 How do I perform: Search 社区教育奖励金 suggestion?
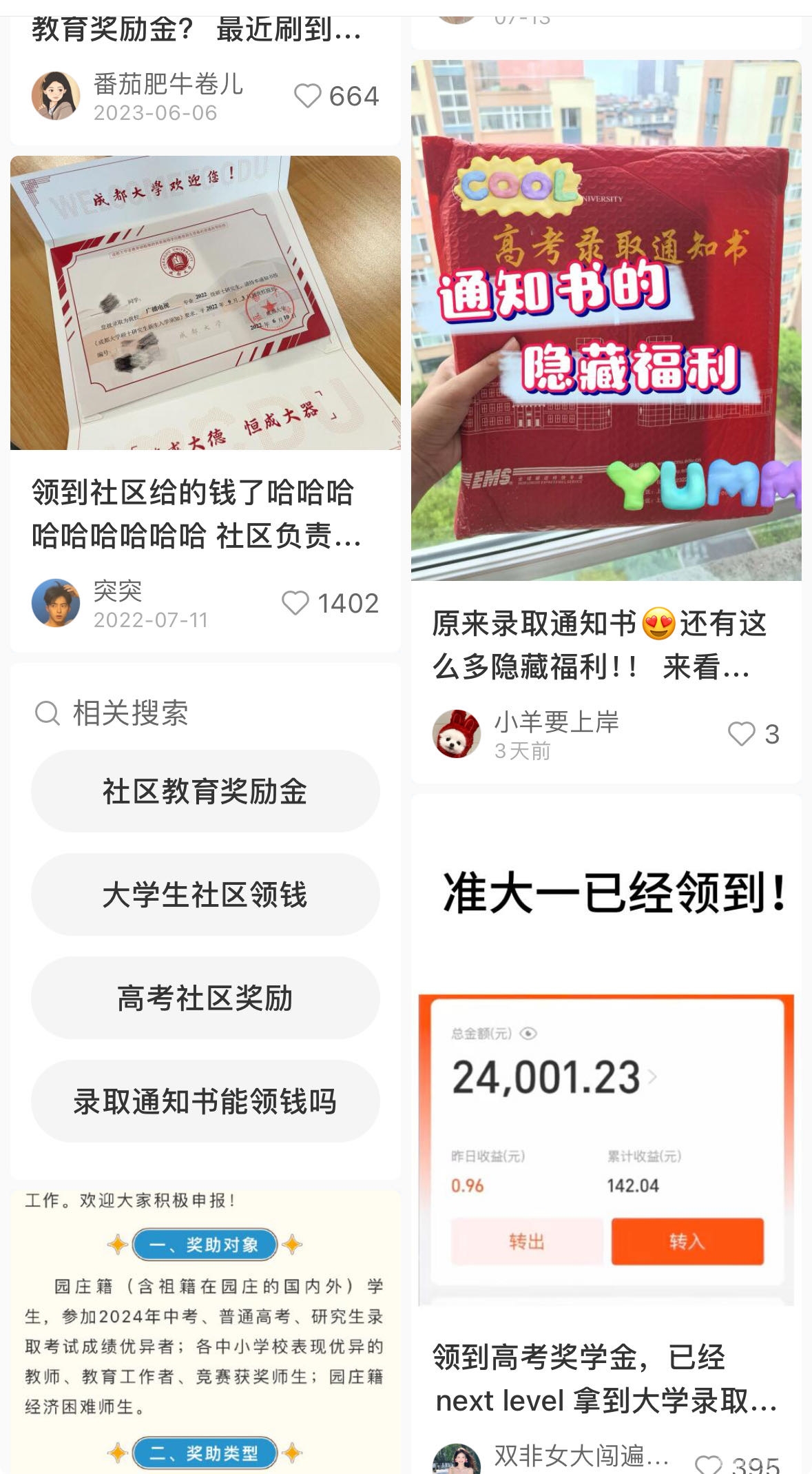(x=205, y=791)
